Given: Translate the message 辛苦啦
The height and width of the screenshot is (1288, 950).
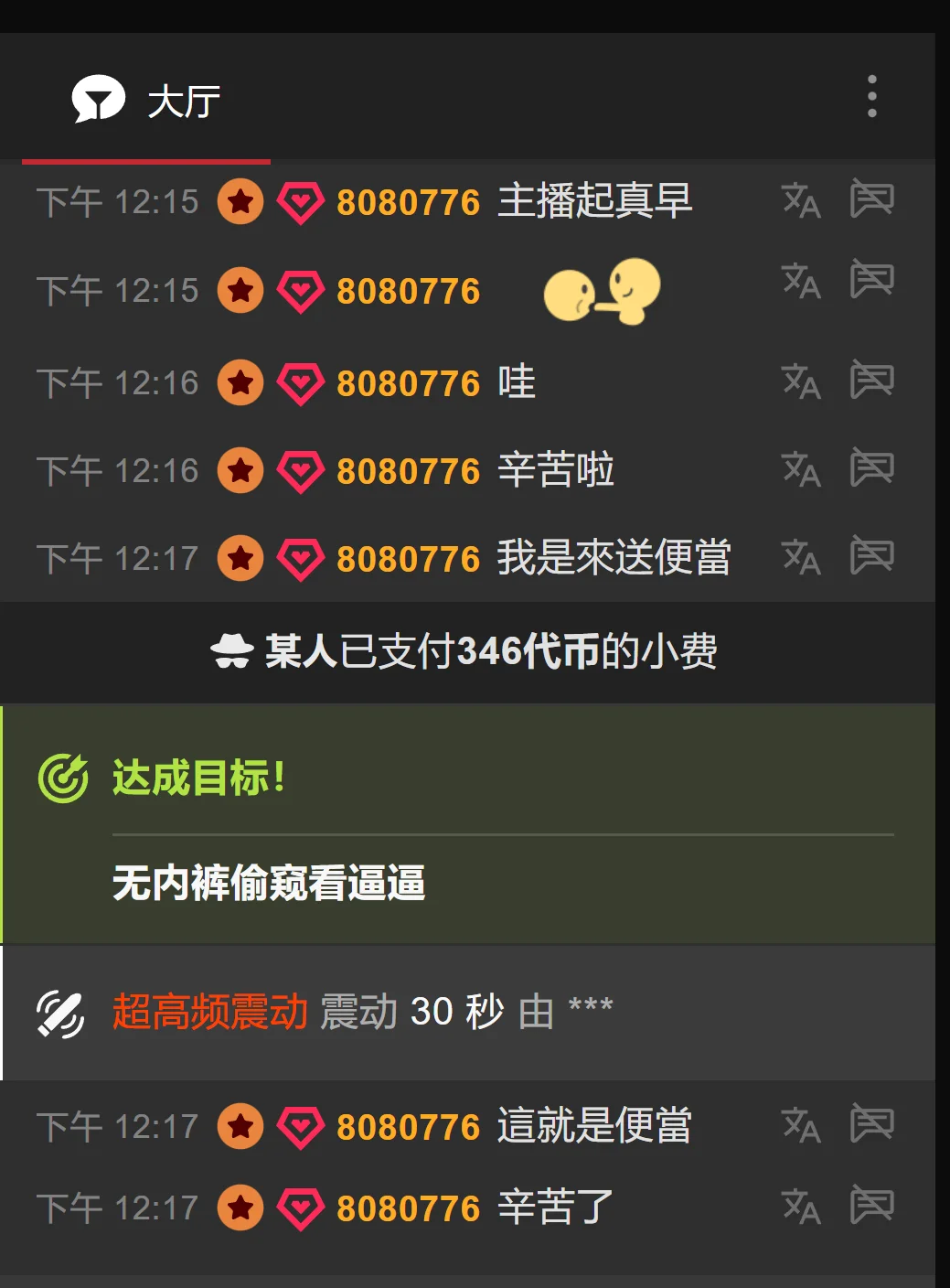Looking at the screenshot, I should (801, 469).
